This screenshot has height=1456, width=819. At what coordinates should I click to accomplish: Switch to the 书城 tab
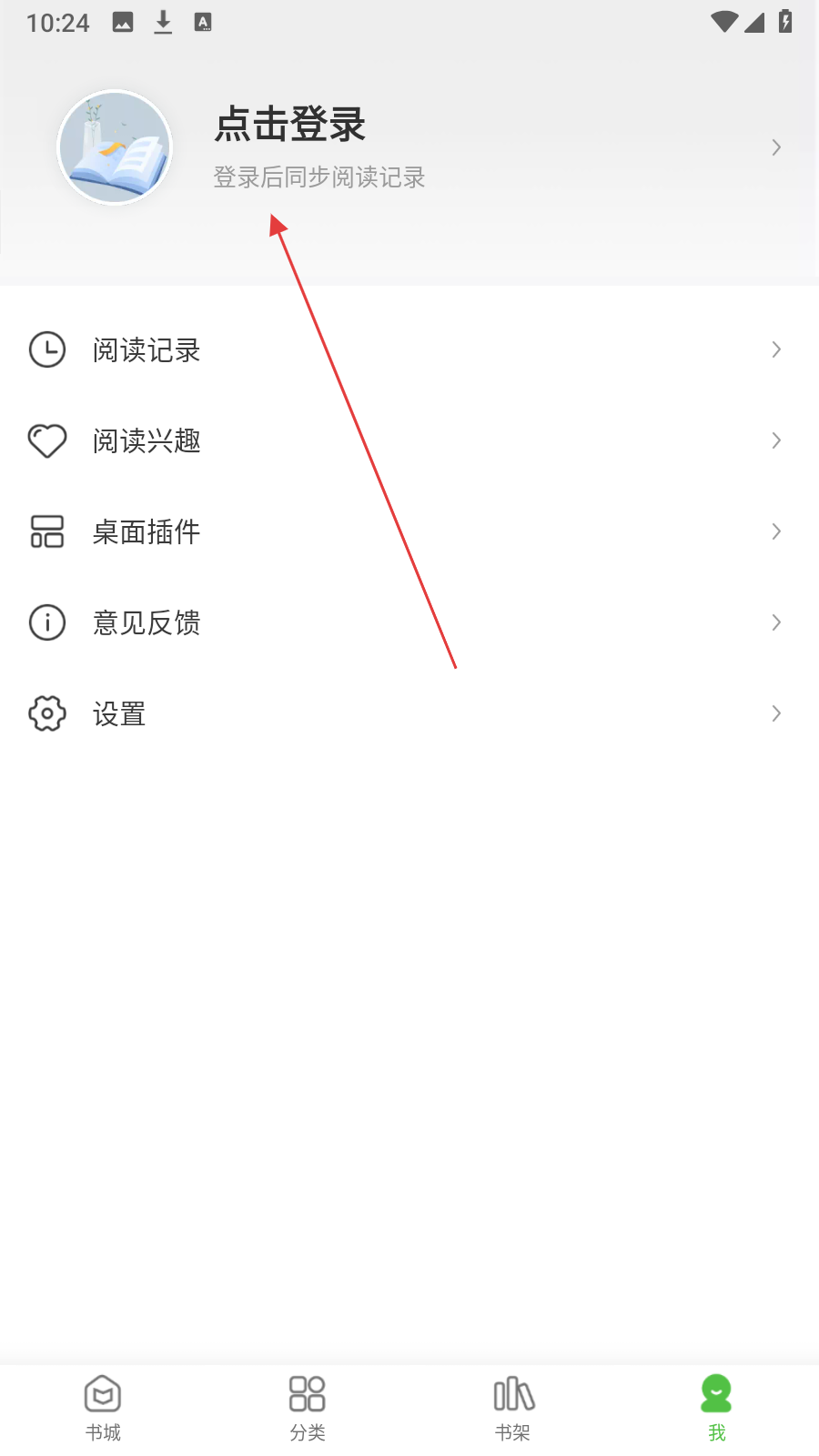pos(103,1408)
